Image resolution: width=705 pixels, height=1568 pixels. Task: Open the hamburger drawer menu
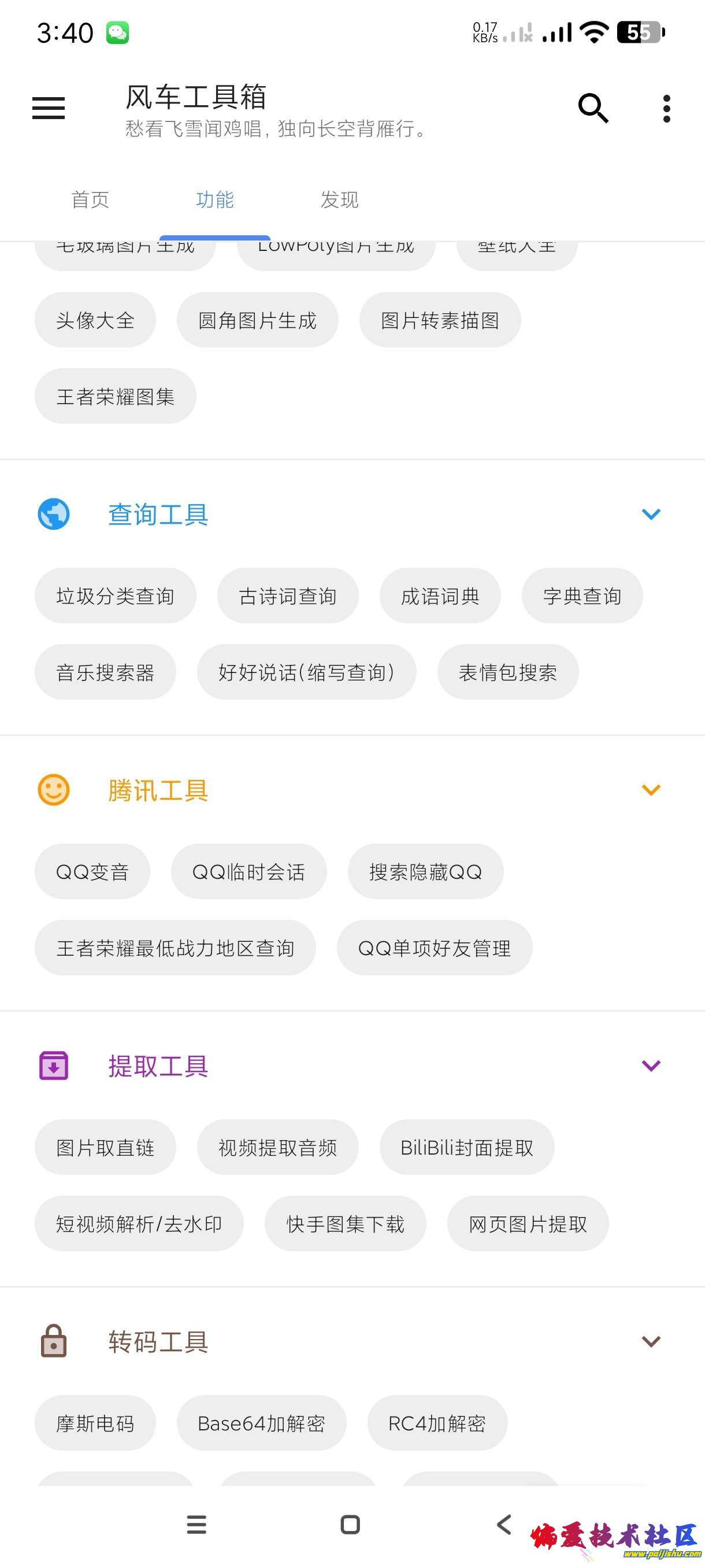[49, 108]
